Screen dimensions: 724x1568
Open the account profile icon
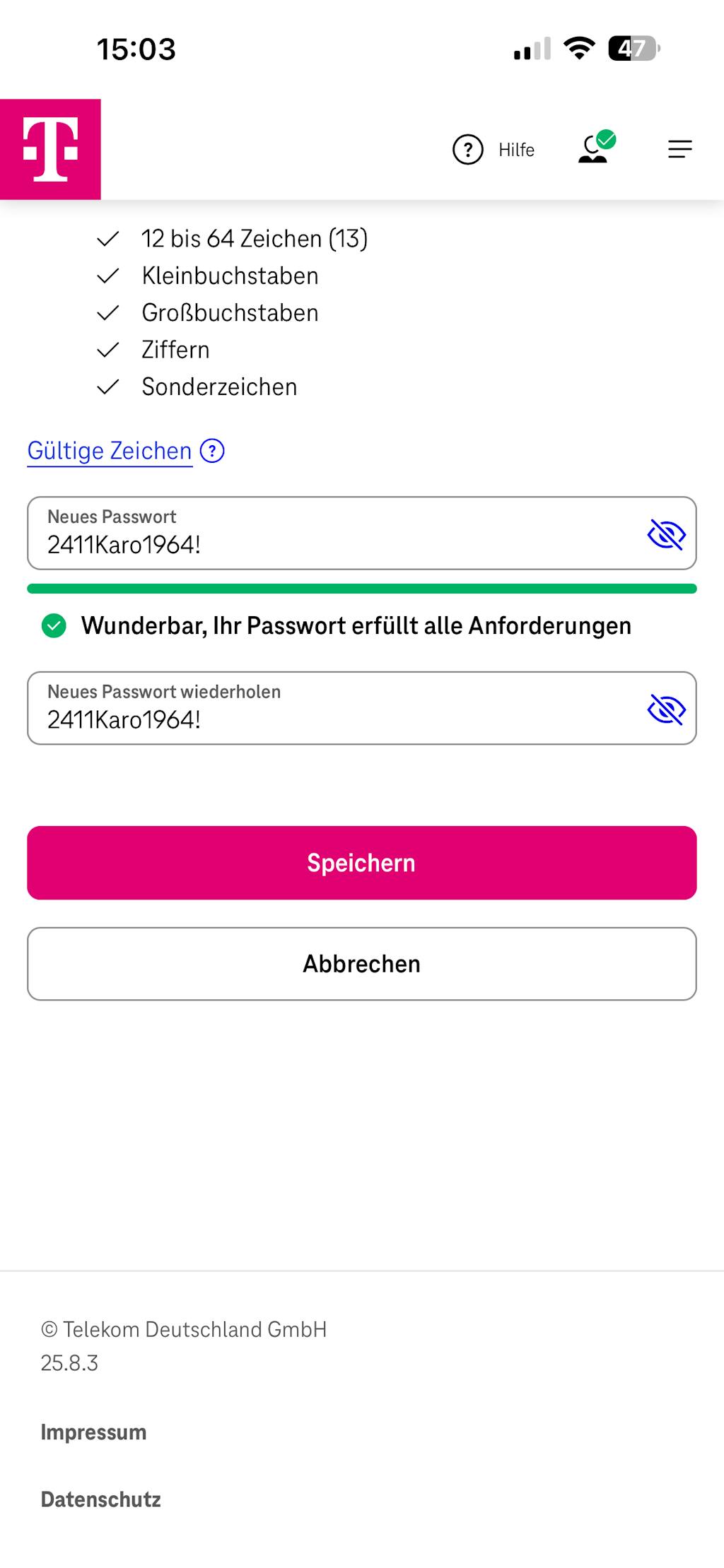pyautogui.click(x=594, y=148)
